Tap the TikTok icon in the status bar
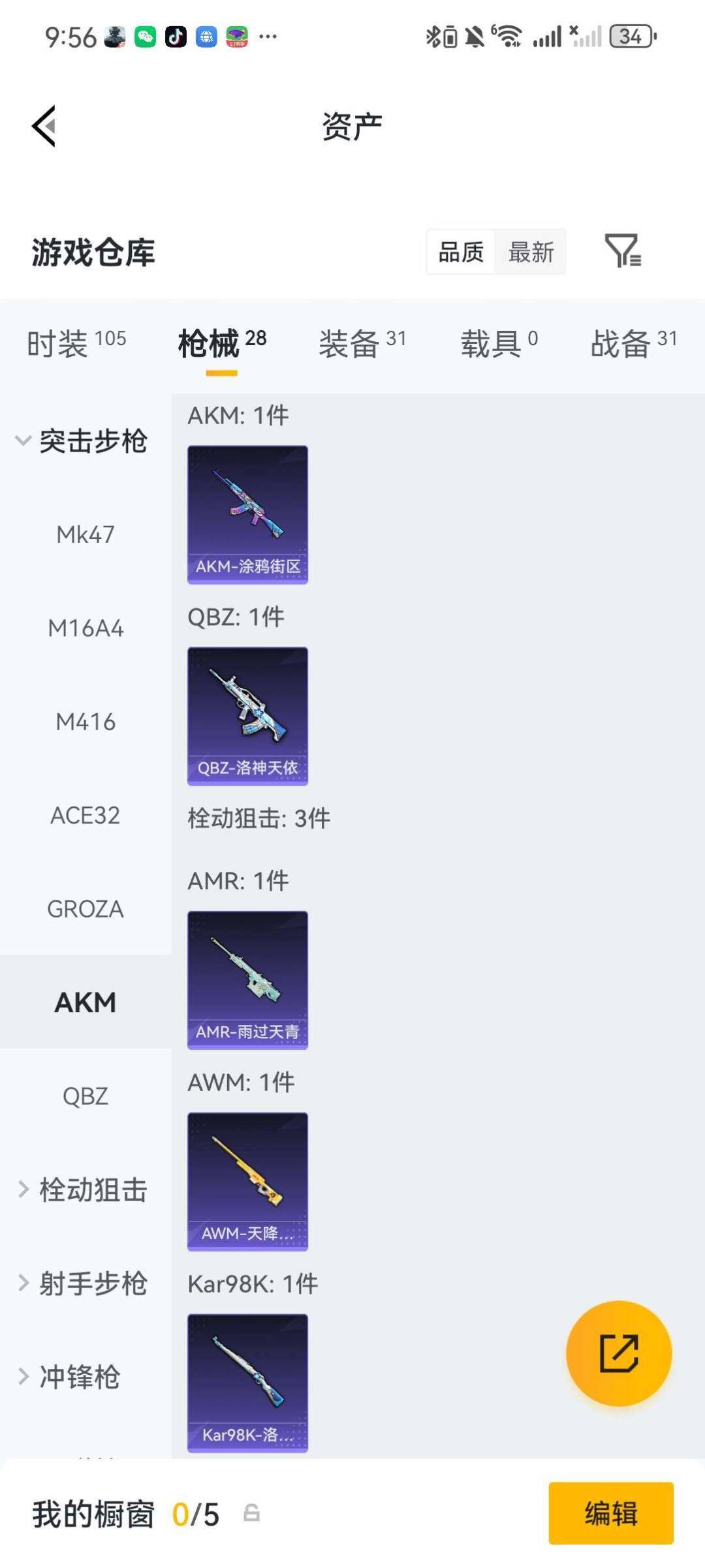The height and width of the screenshot is (1568, 705). coord(176,36)
